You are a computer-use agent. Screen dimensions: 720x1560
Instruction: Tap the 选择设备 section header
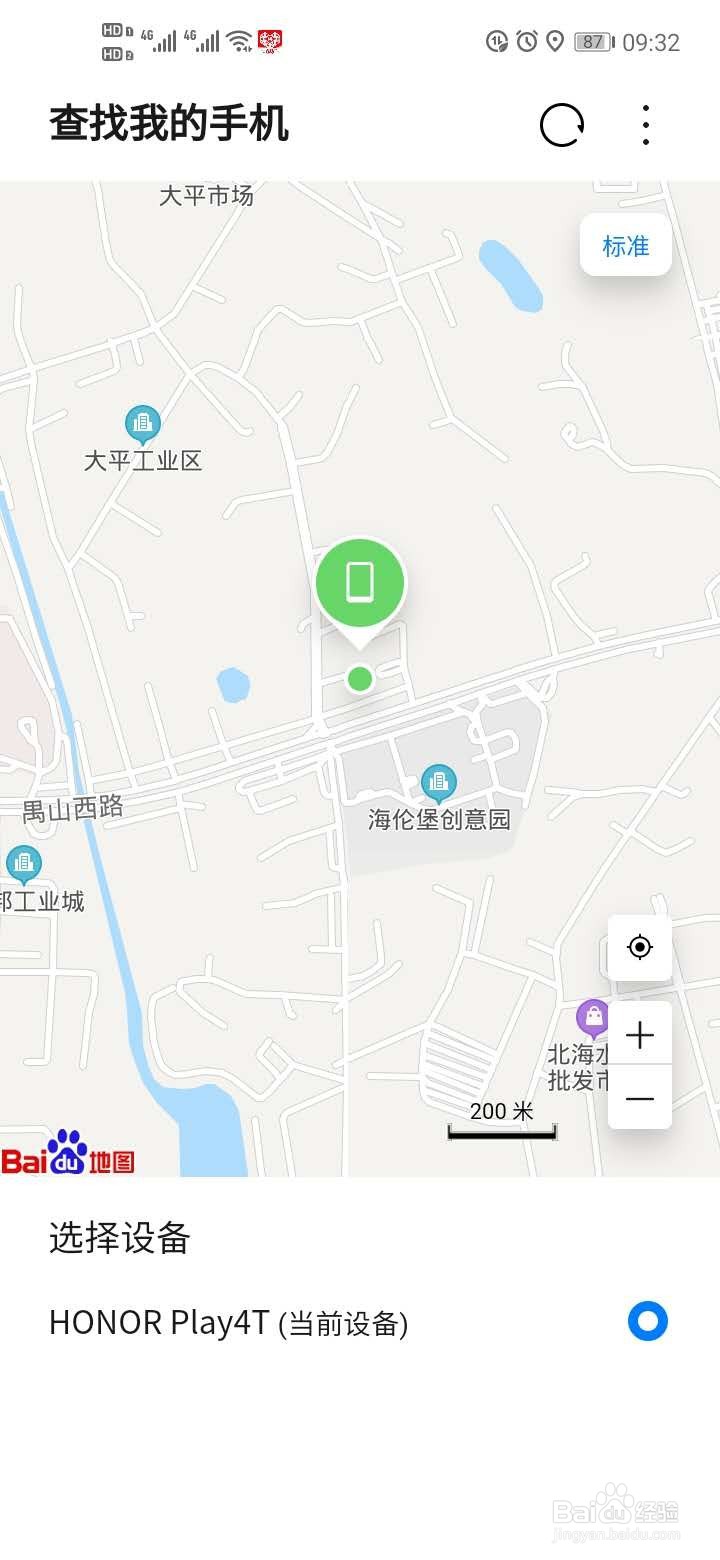pos(120,1240)
